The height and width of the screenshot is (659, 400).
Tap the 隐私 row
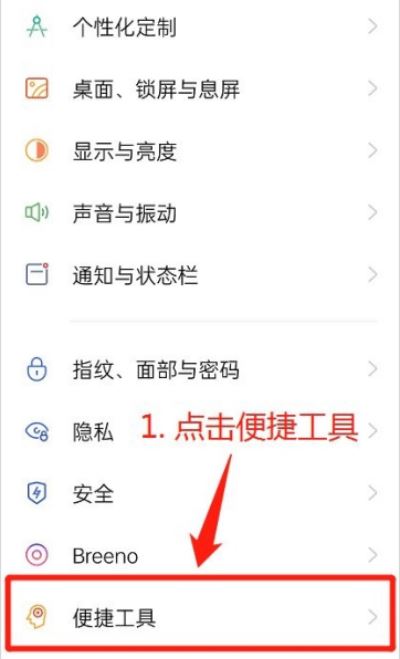point(200,431)
